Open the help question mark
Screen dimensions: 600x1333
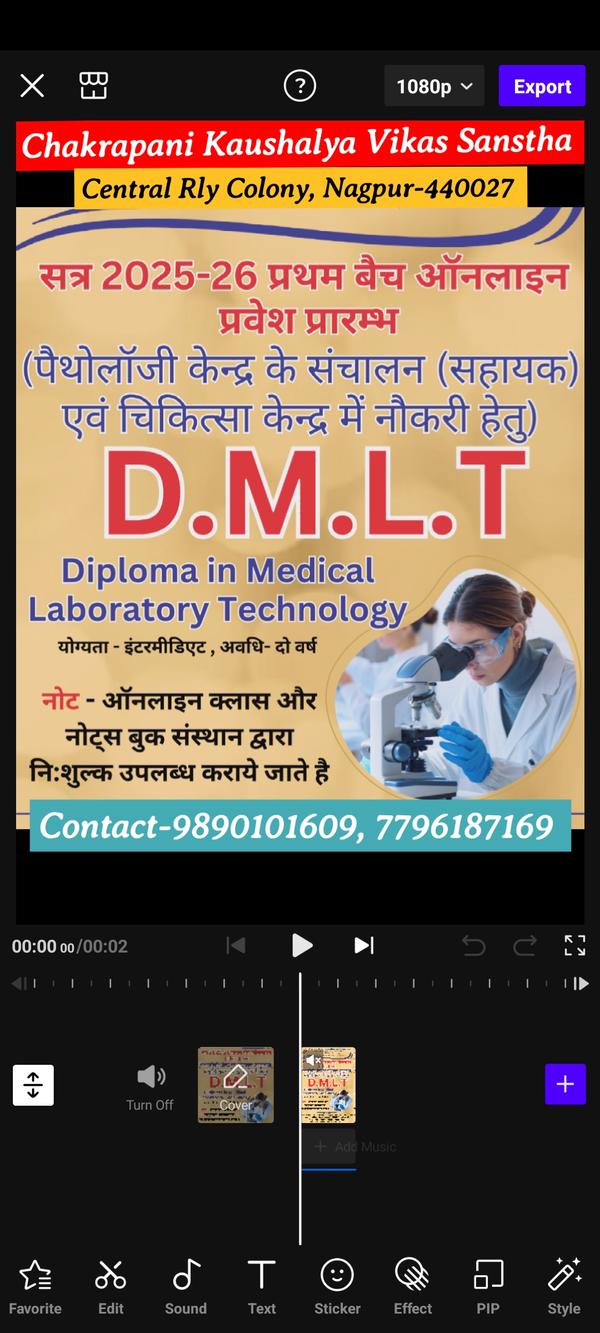[300, 86]
